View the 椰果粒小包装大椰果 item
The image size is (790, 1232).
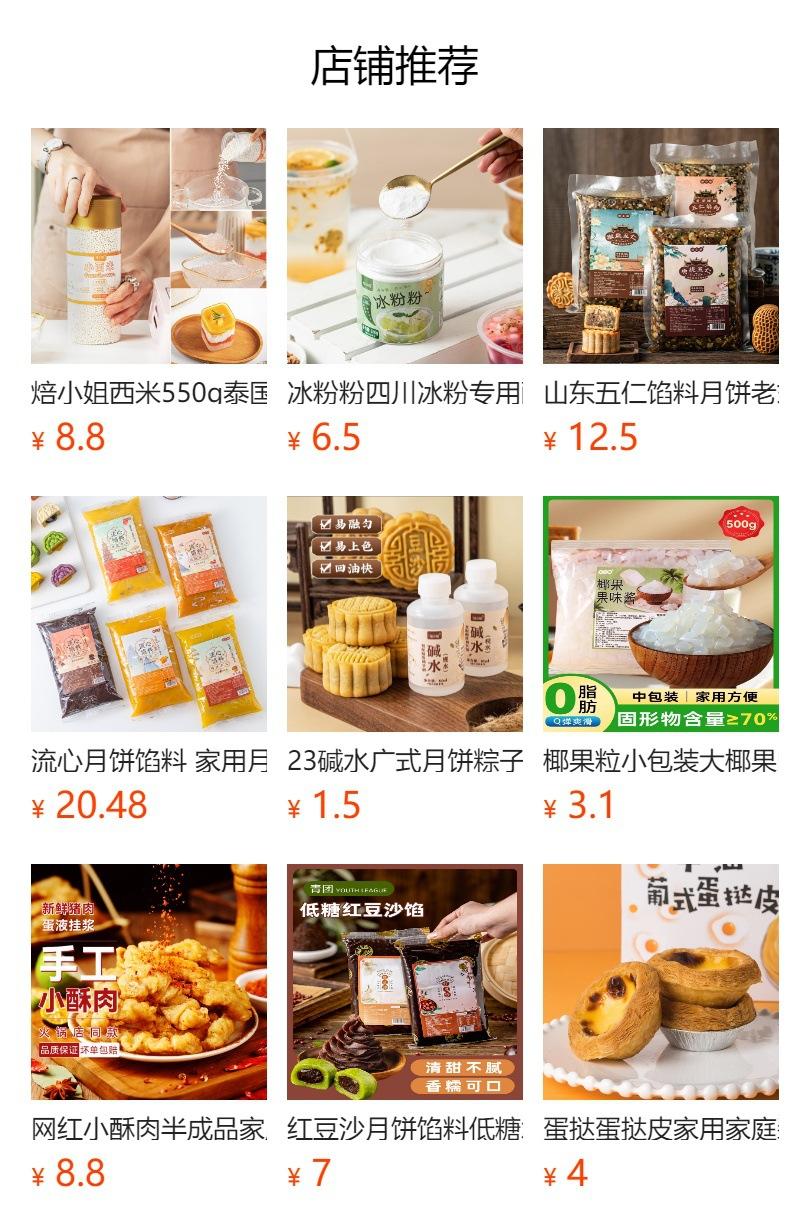[x=661, y=660]
